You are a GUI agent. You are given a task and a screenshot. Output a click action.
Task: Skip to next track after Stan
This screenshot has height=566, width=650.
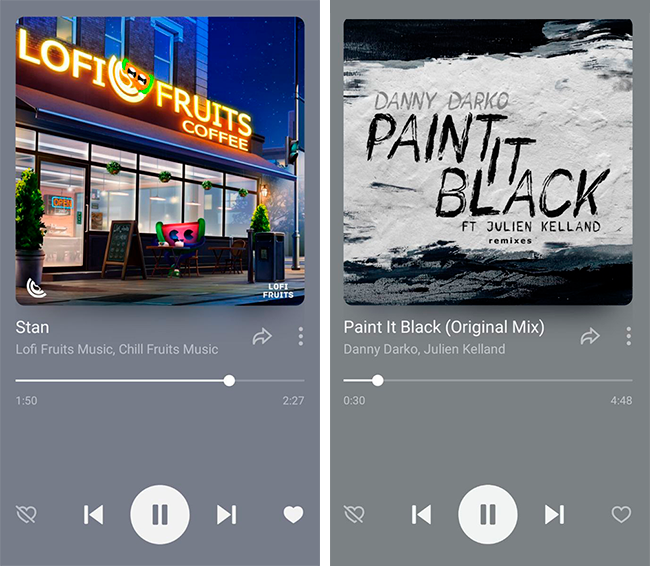226,515
